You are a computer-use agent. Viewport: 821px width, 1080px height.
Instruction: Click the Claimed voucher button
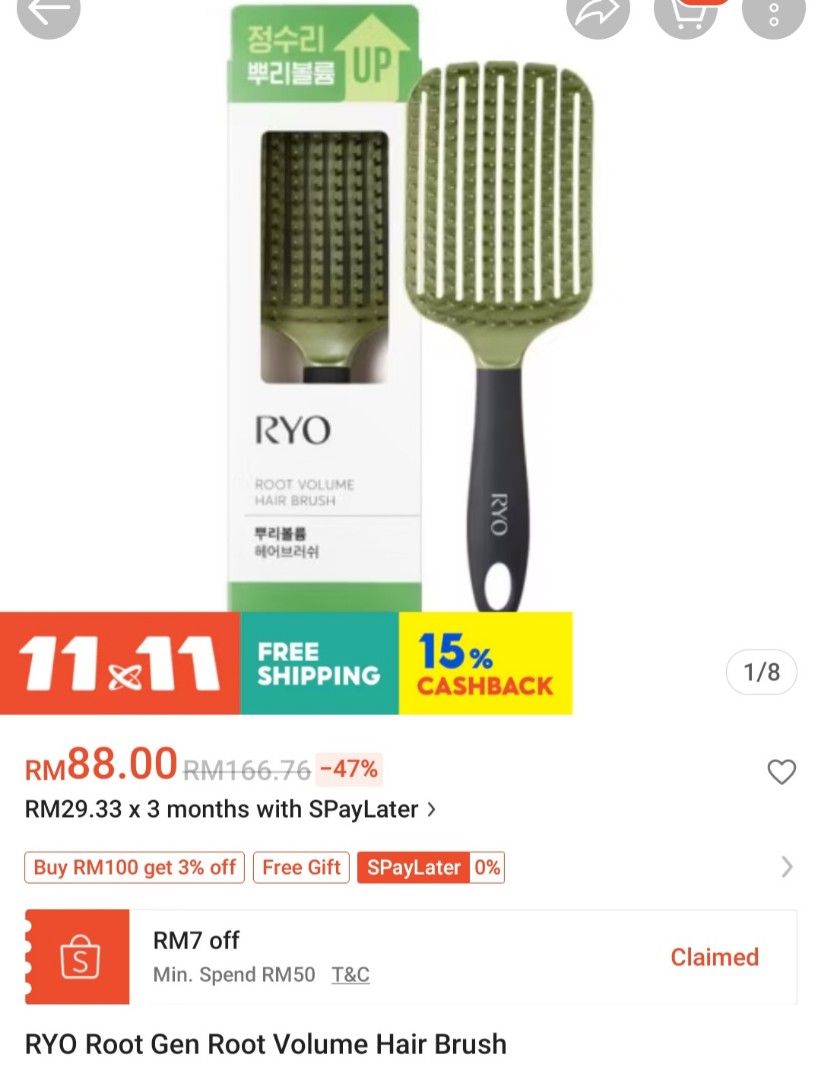pyautogui.click(x=715, y=957)
